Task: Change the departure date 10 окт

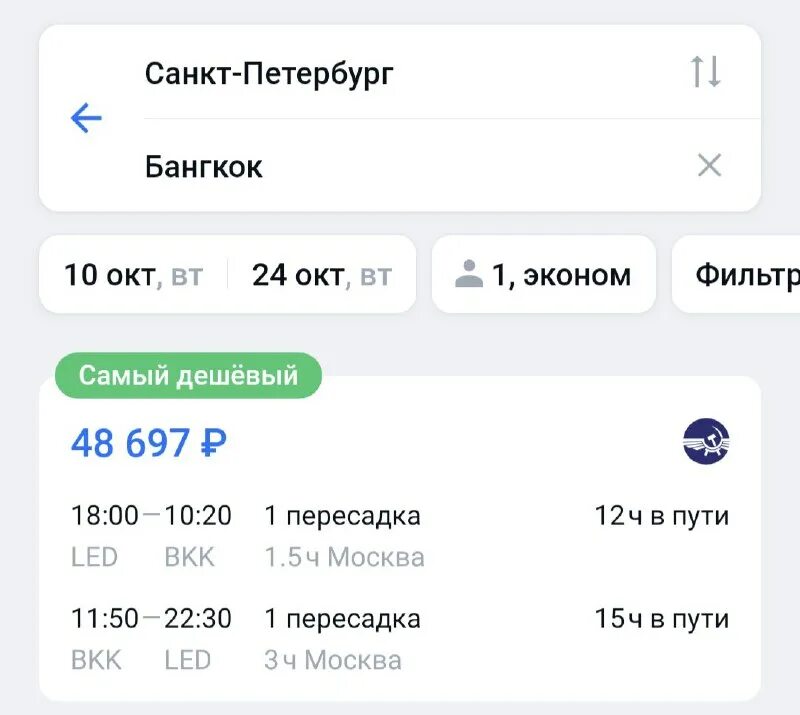Action: pos(133,275)
